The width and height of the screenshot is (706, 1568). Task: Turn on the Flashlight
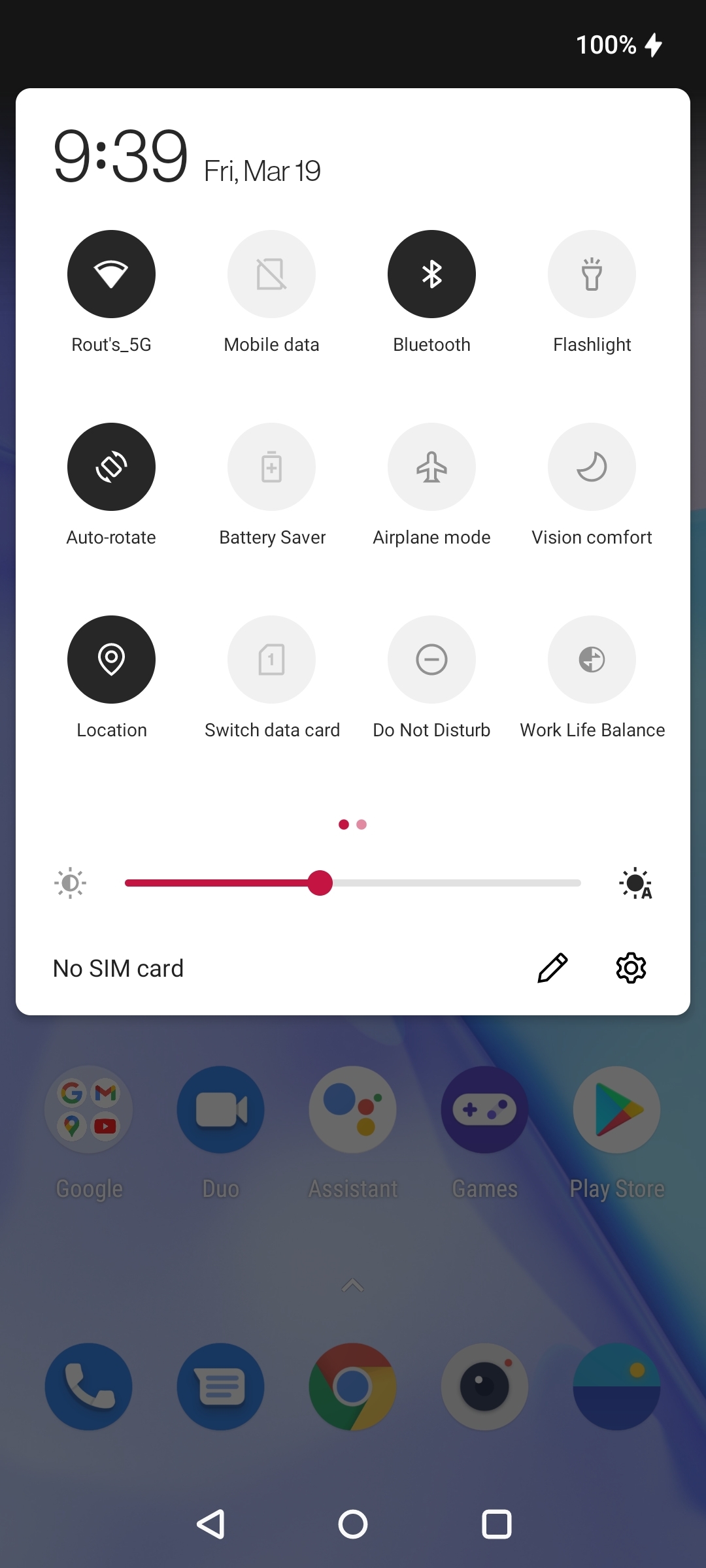point(591,274)
